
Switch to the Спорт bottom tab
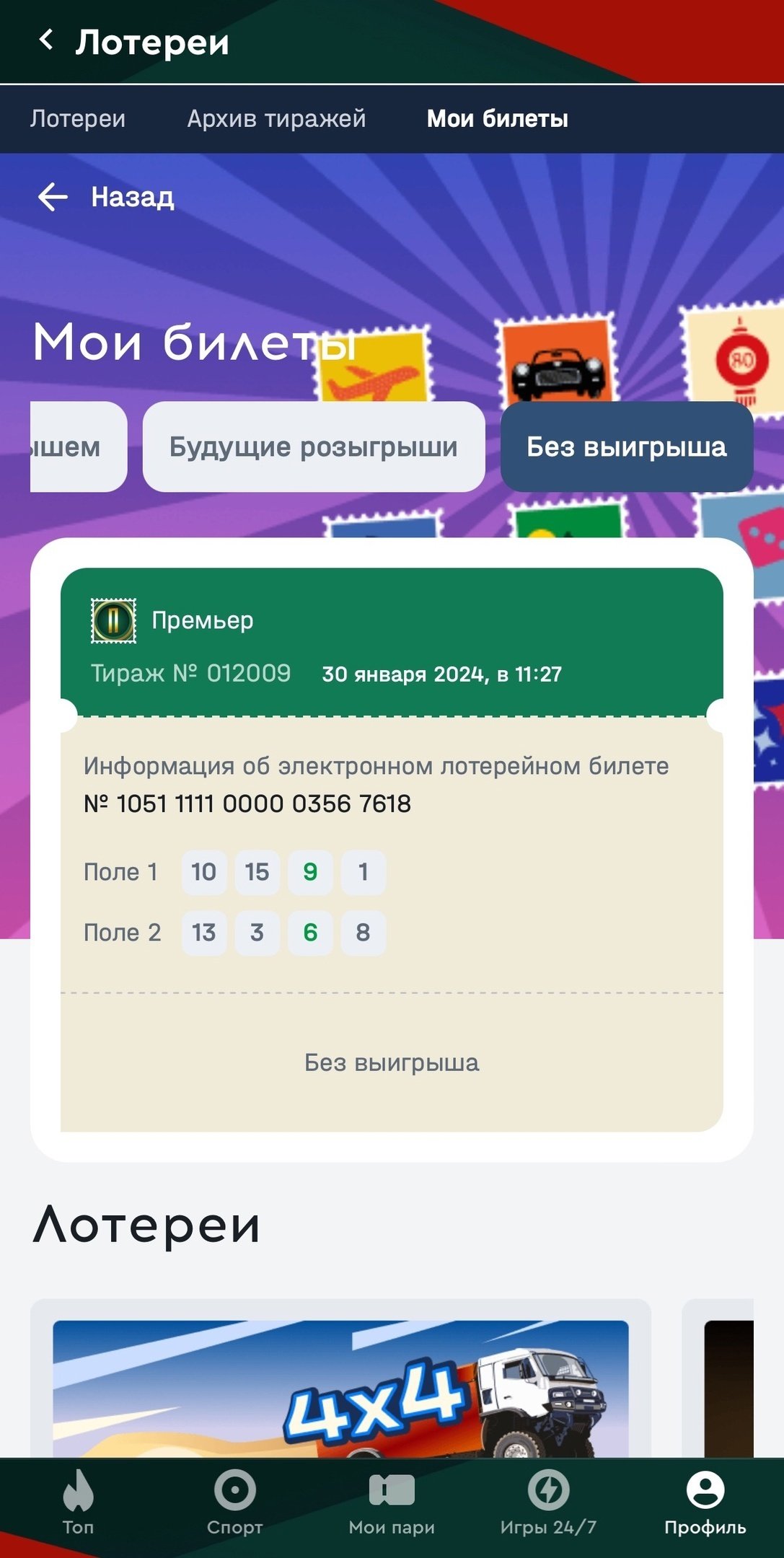pyautogui.click(x=234, y=1504)
